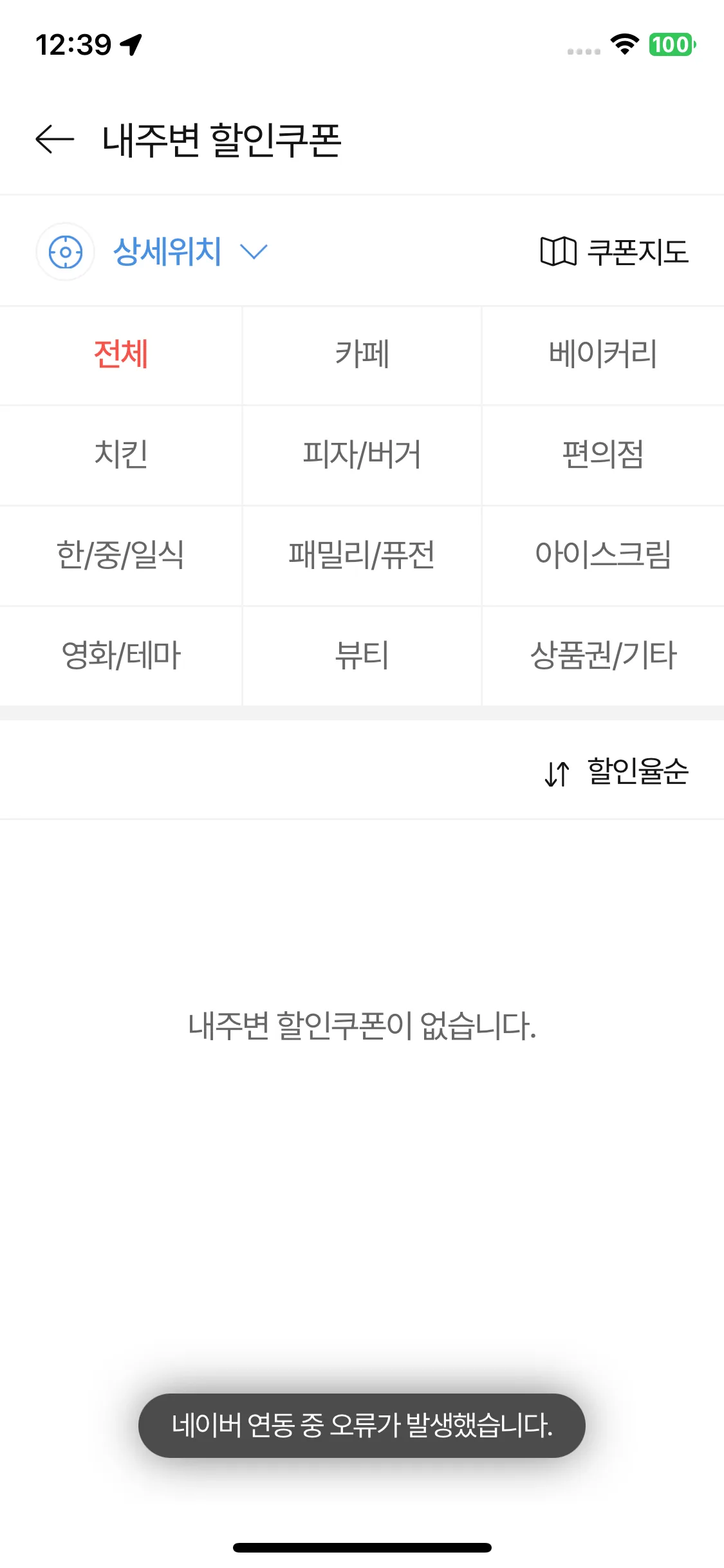Filter by 편의점
Image resolution: width=724 pixels, height=1568 pixels.
coord(603,455)
